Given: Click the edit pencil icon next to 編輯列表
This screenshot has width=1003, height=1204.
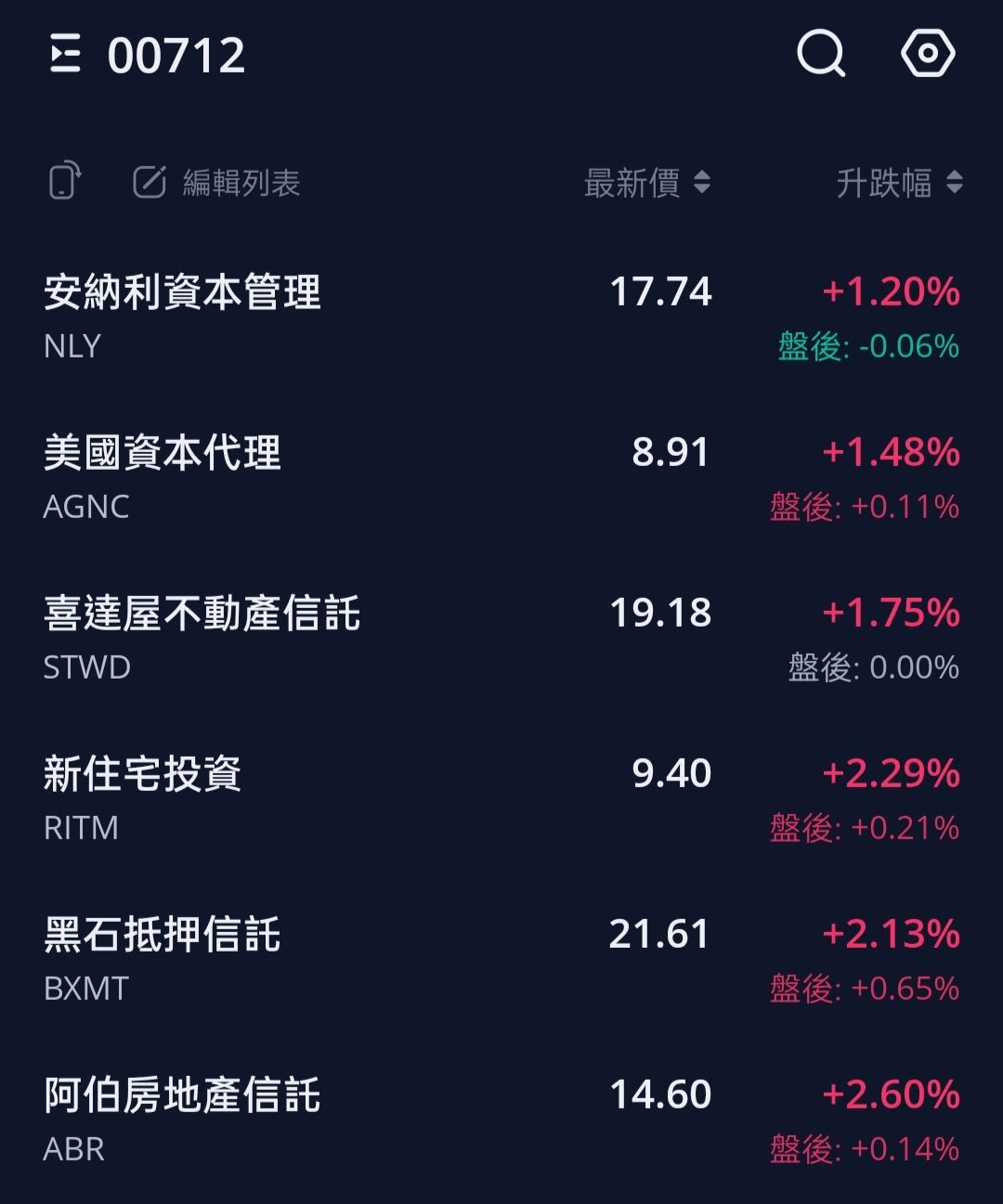Looking at the screenshot, I should coord(151,183).
